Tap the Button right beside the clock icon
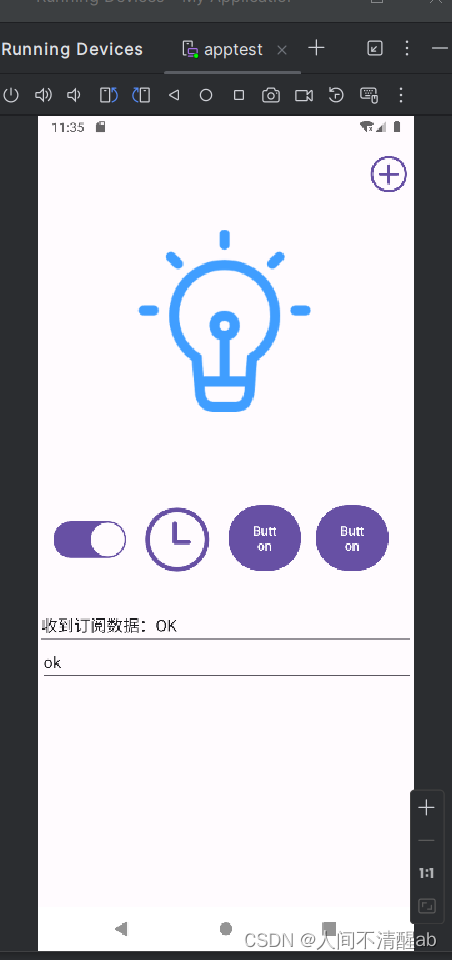The height and width of the screenshot is (960, 452). (265, 538)
